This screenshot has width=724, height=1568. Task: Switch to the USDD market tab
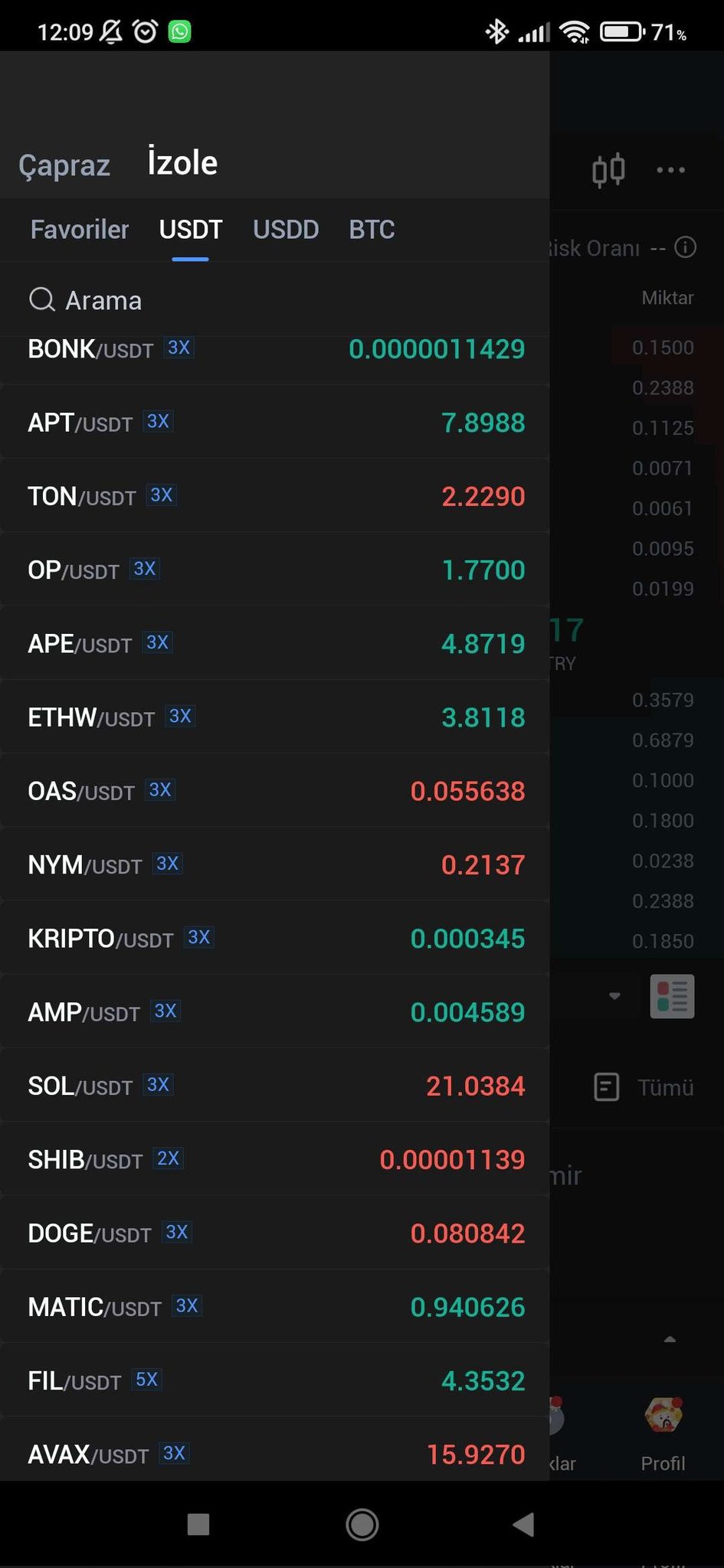[286, 230]
